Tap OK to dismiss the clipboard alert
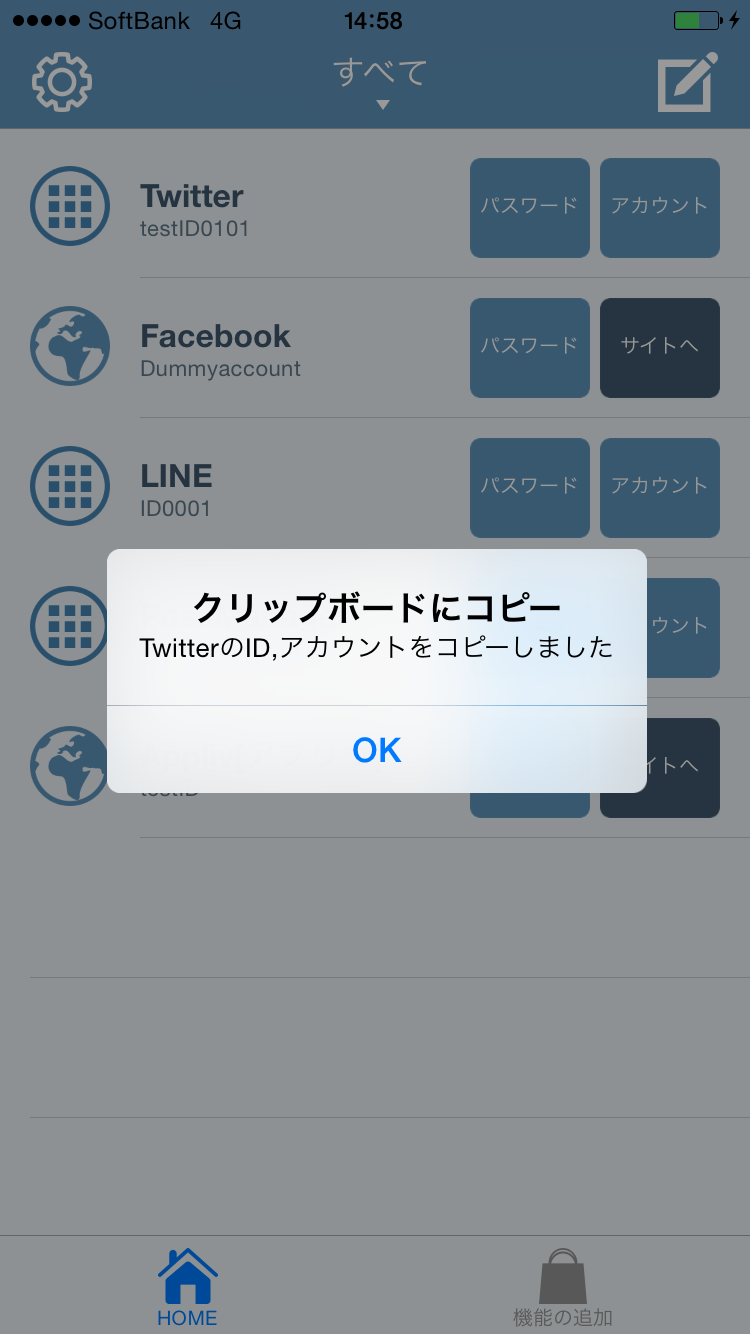 377,750
